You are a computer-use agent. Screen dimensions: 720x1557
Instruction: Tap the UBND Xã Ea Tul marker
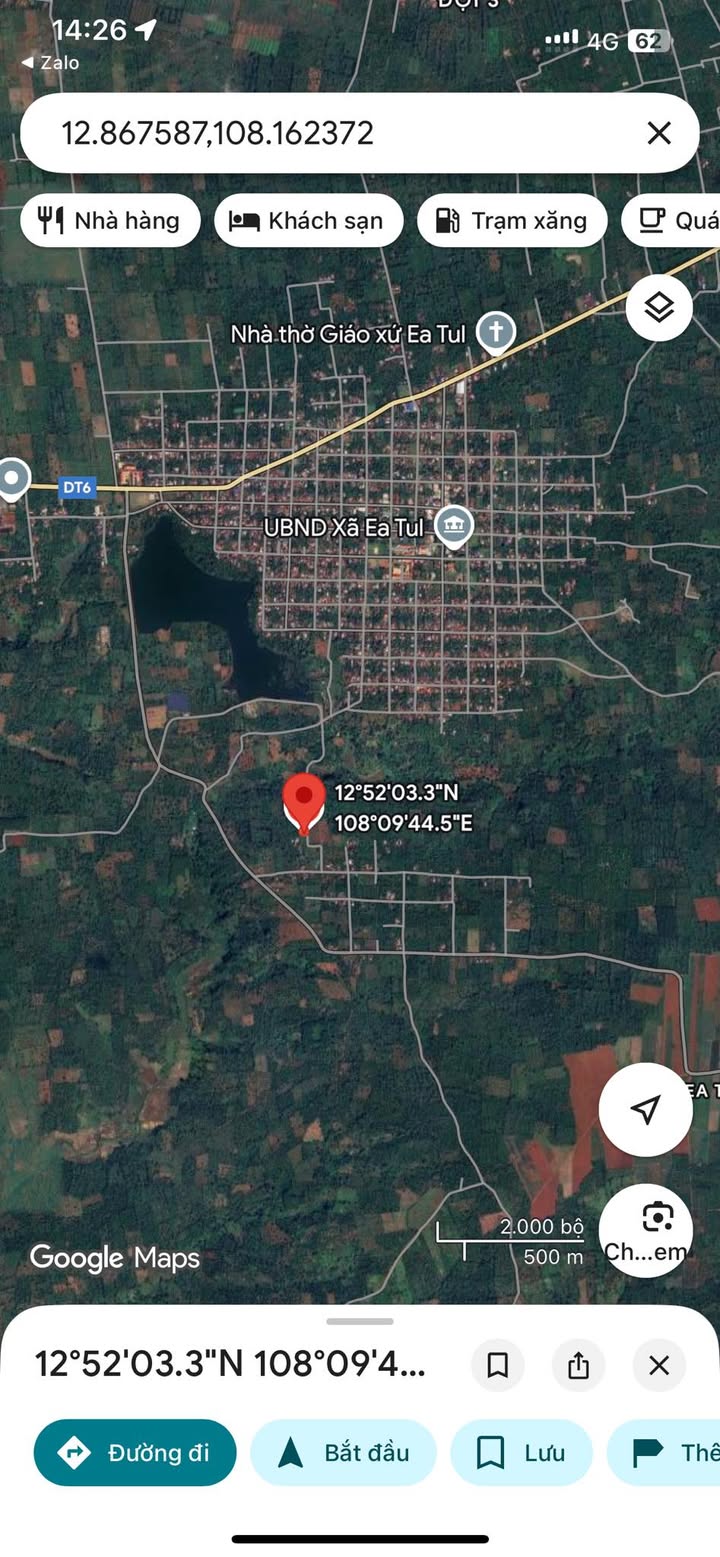(455, 525)
